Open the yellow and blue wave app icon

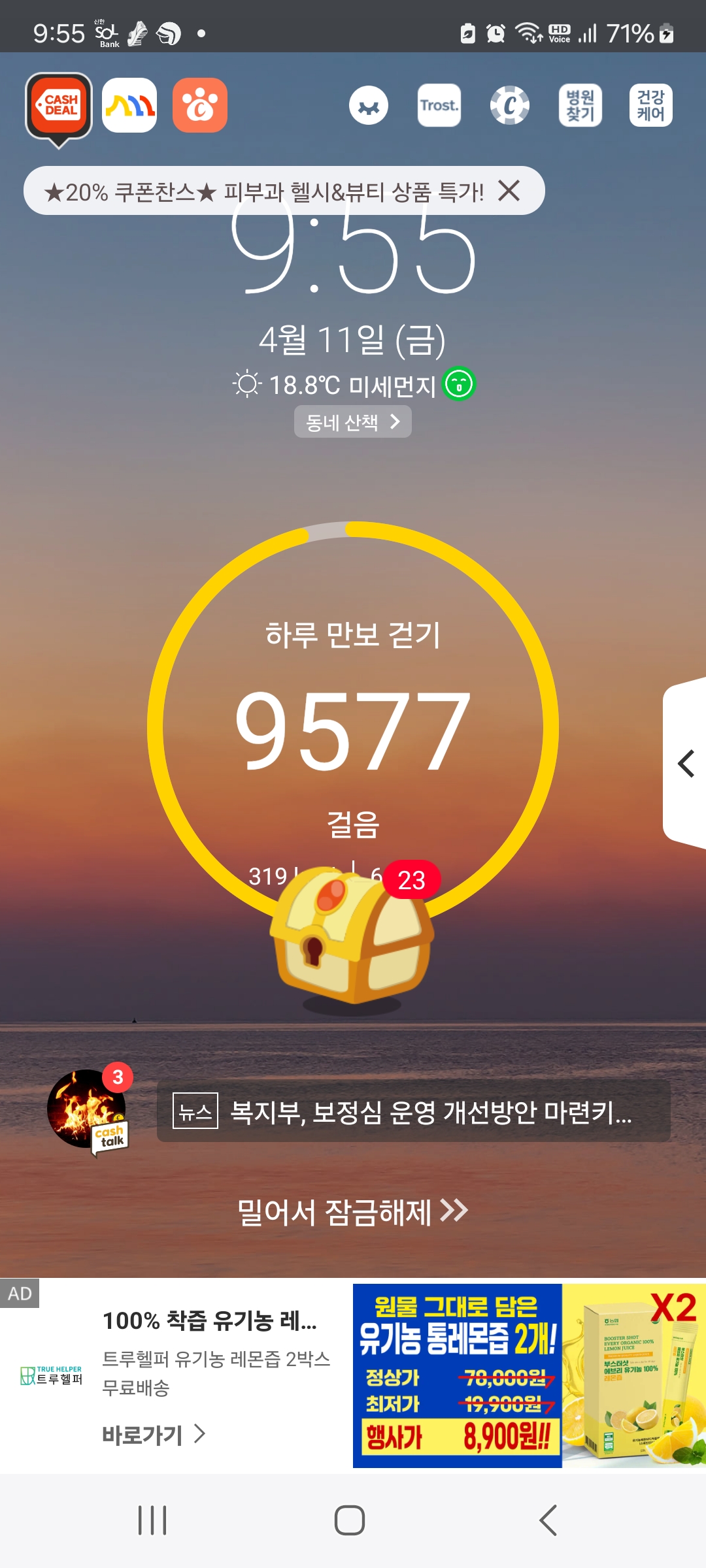(129, 105)
